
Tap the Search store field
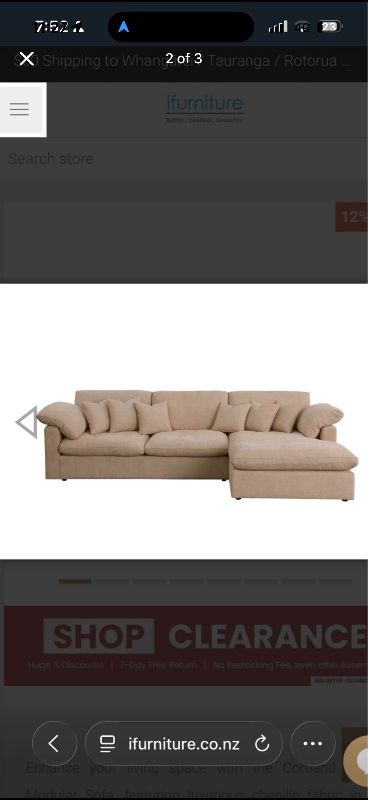pyautogui.click(x=184, y=159)
